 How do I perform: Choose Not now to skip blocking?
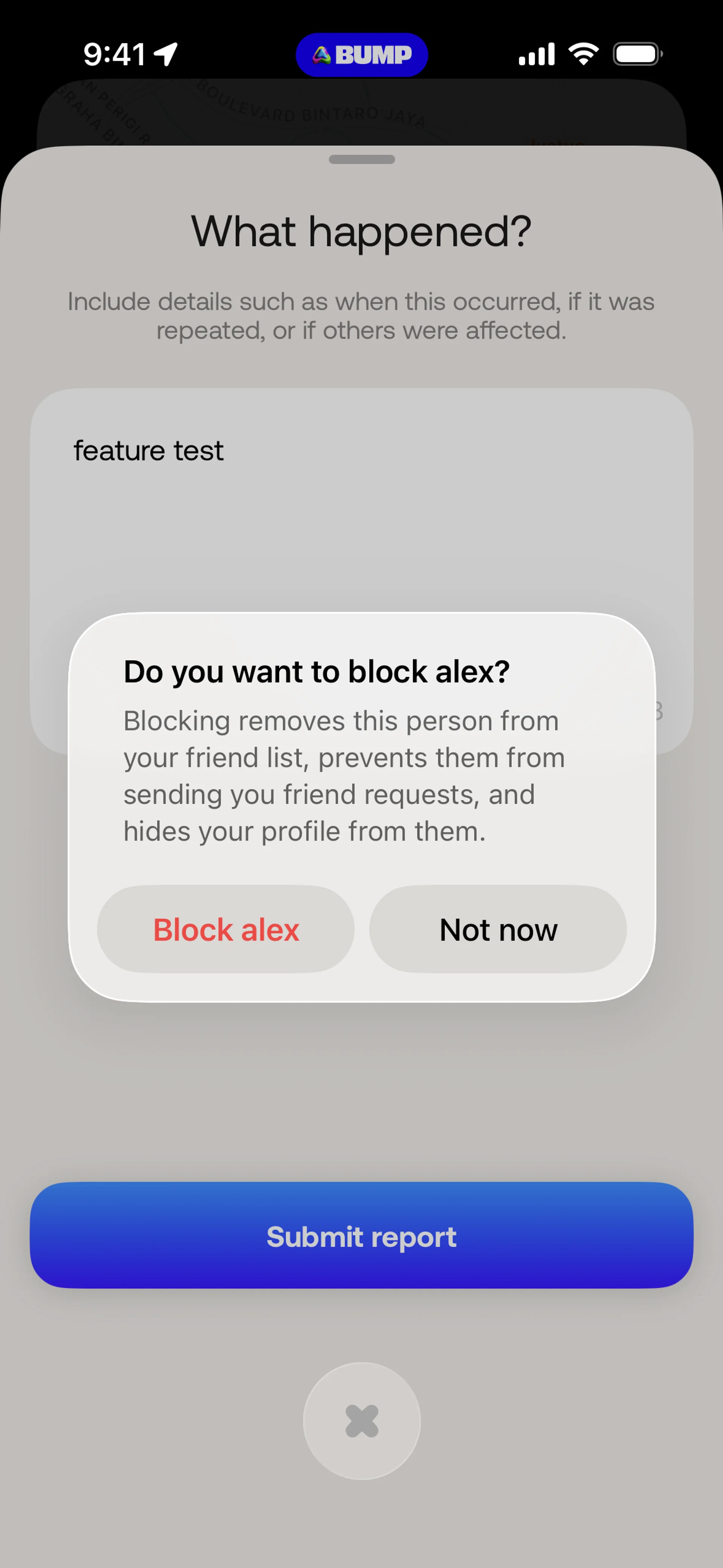click(498, 929)
